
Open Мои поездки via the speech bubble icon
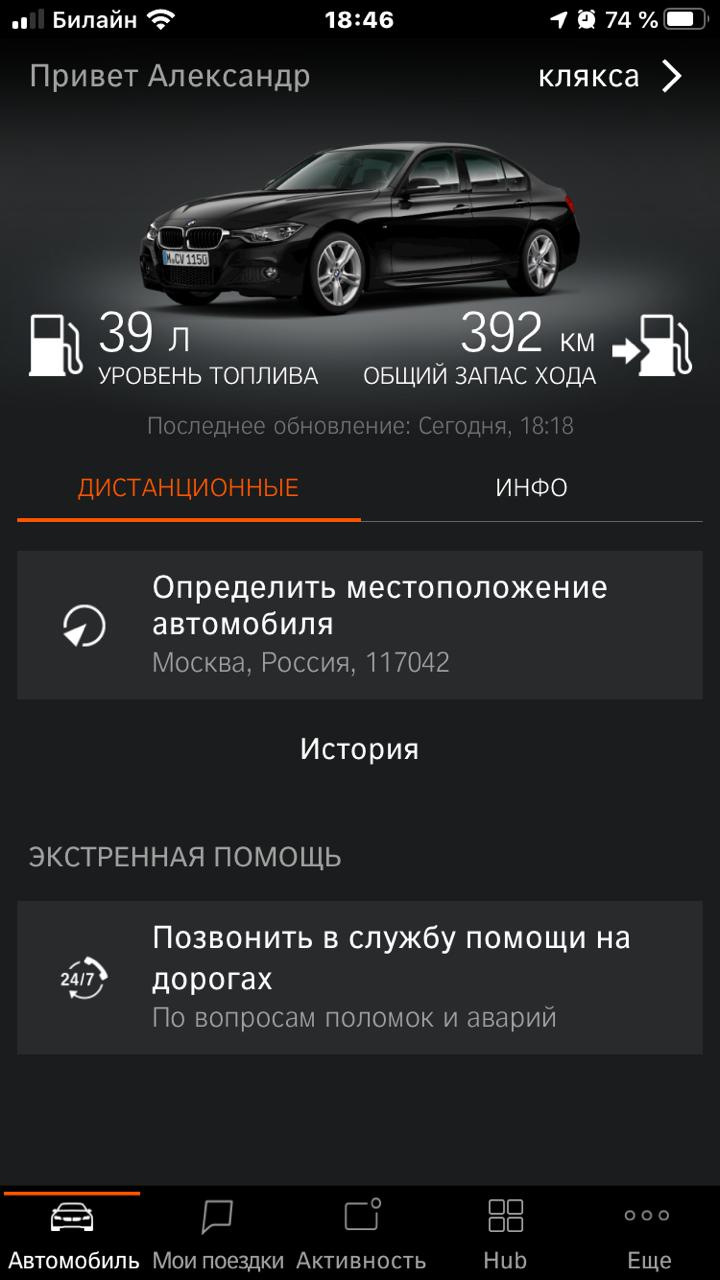215,1215
